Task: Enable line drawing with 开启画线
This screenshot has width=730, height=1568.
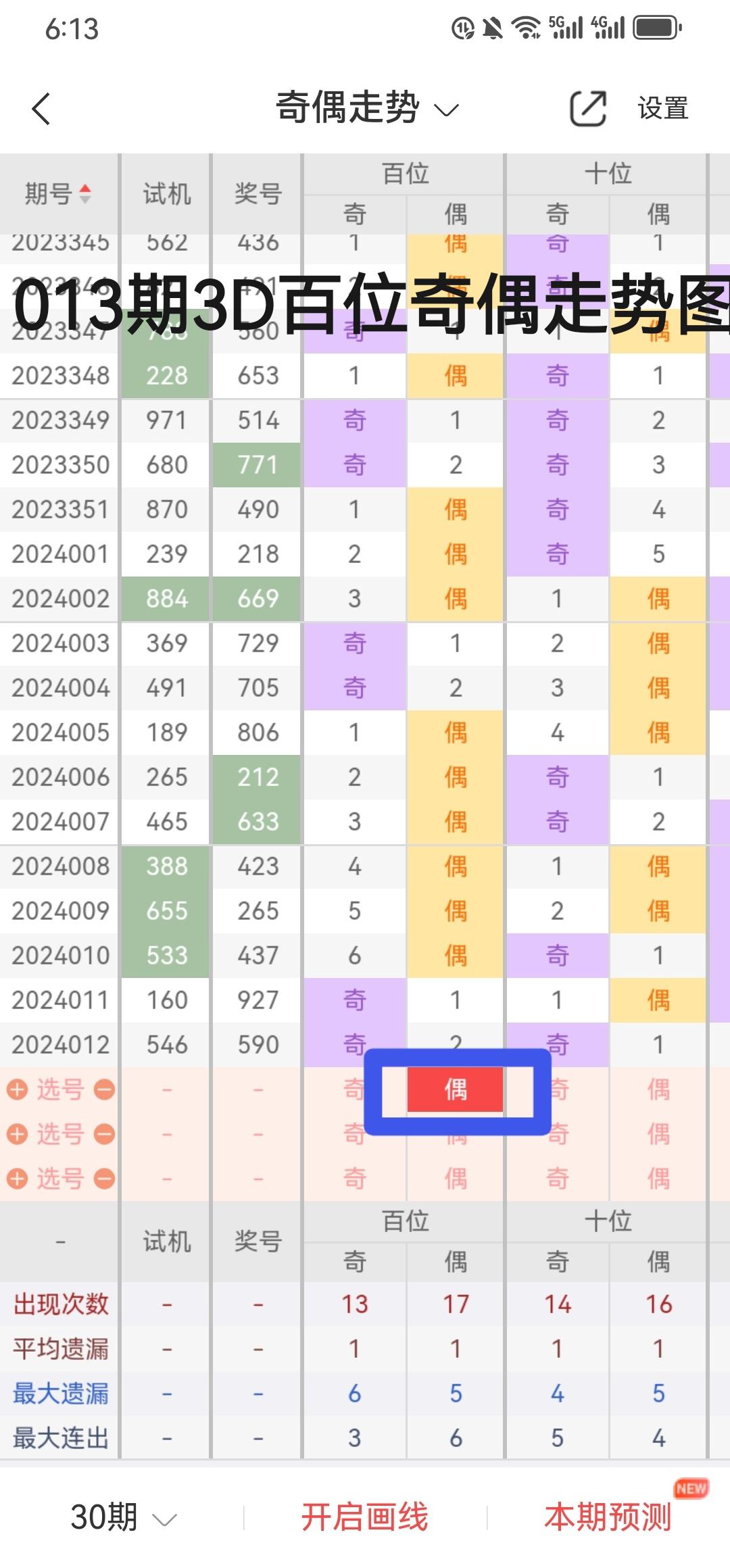Action: pyautogui.click(x=364, y=1517)
